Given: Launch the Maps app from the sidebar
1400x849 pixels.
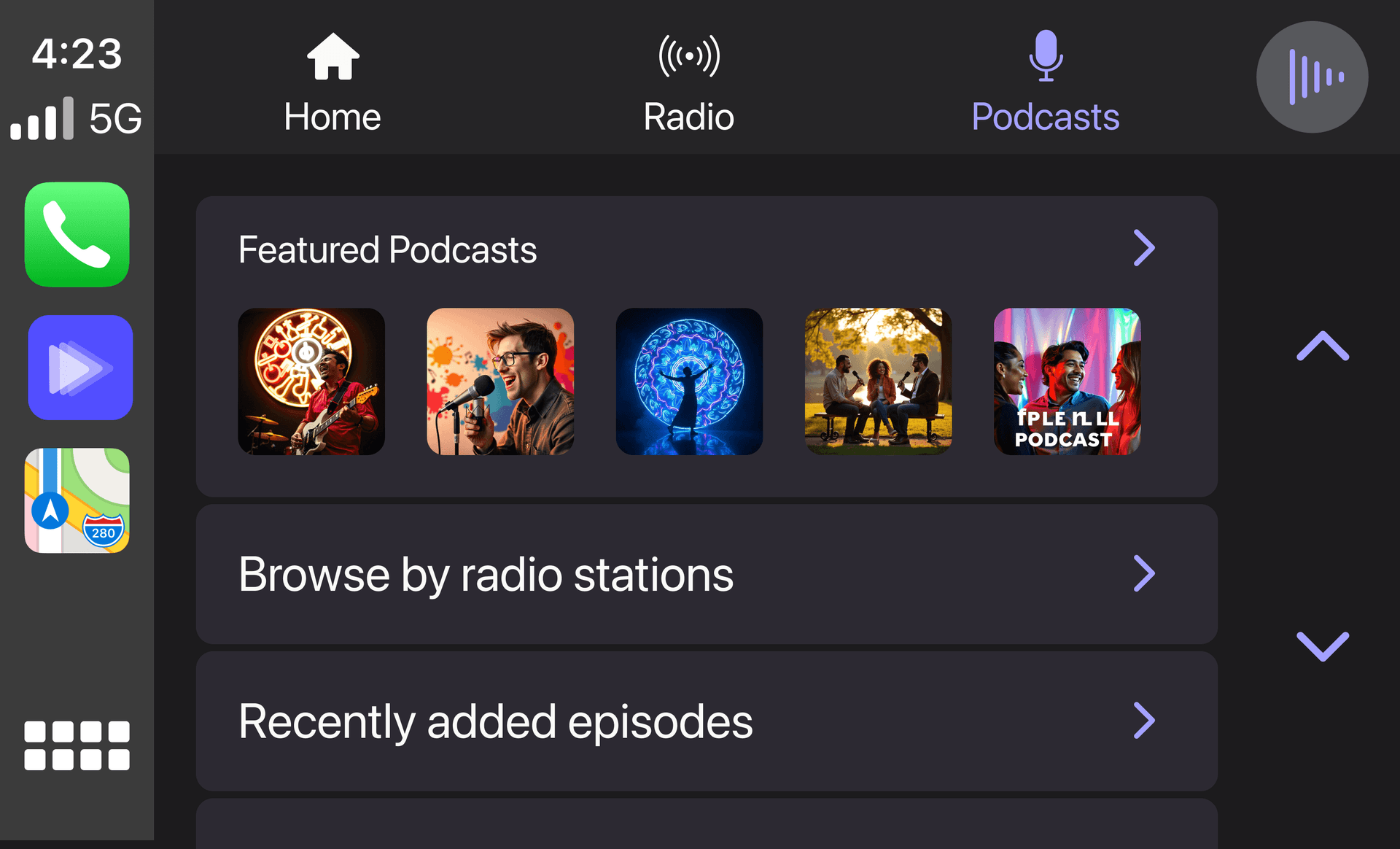Looking at the screenshot, I should [77, 500].
